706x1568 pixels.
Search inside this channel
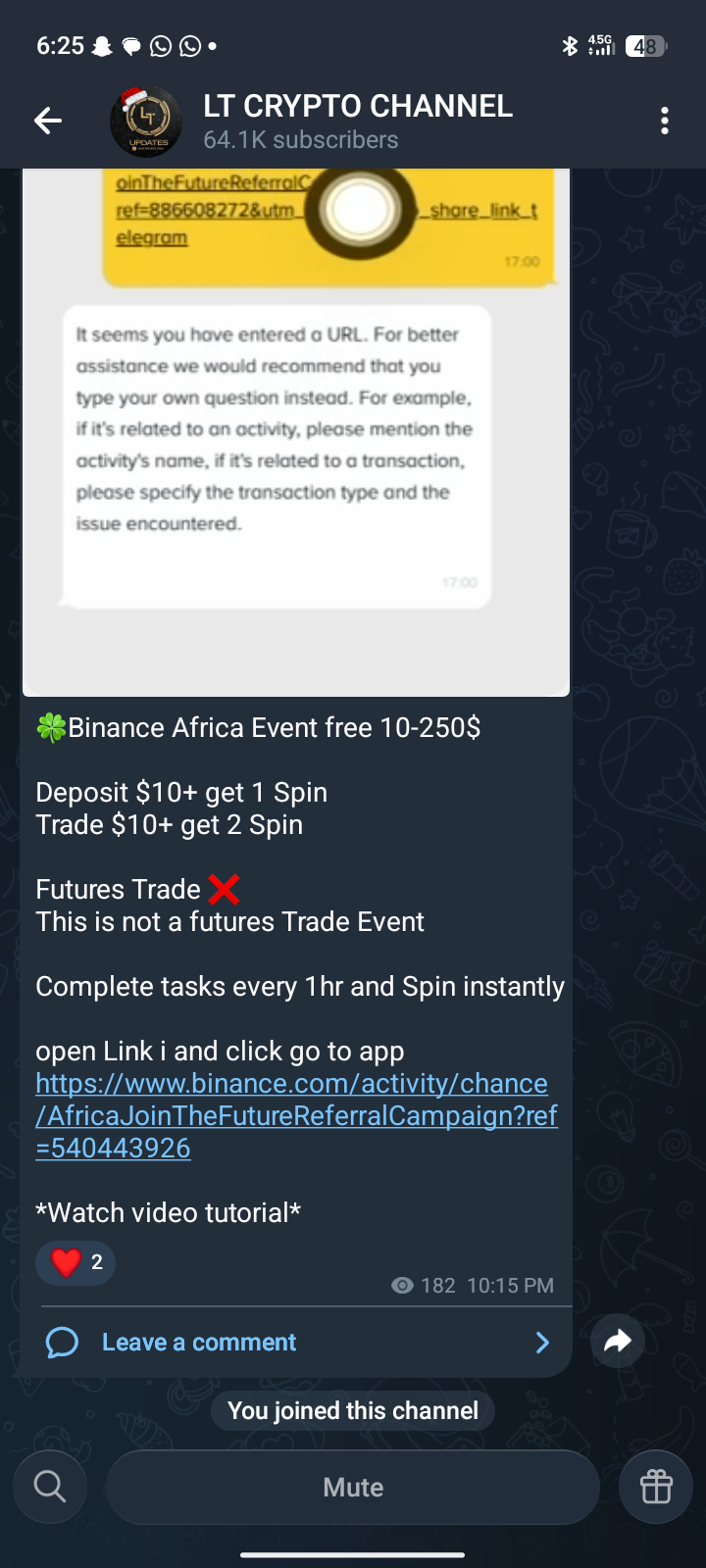pos(50,1487)
